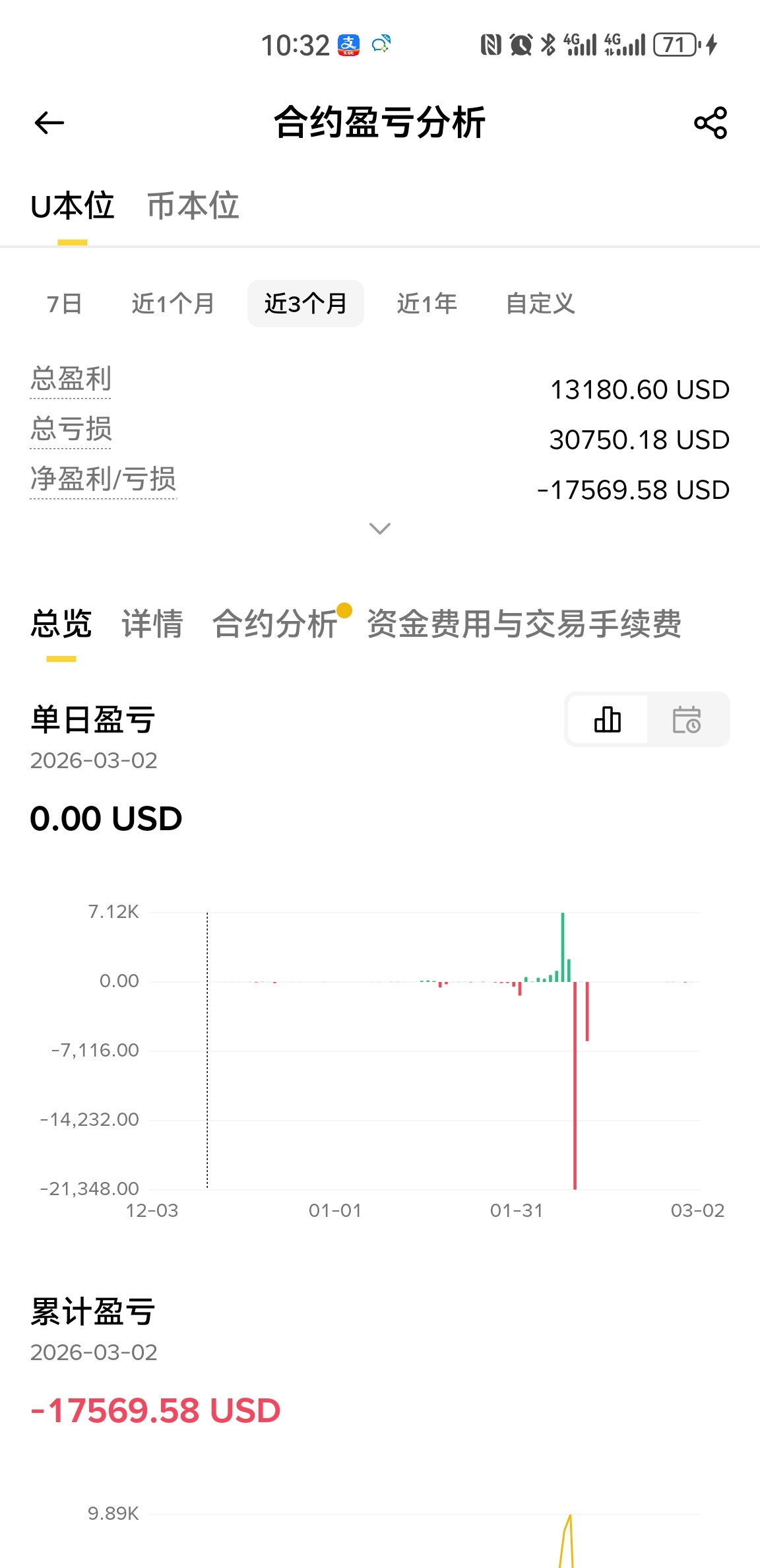Choose the 7日 time range
760x1568 pixels.
(65, 304)
